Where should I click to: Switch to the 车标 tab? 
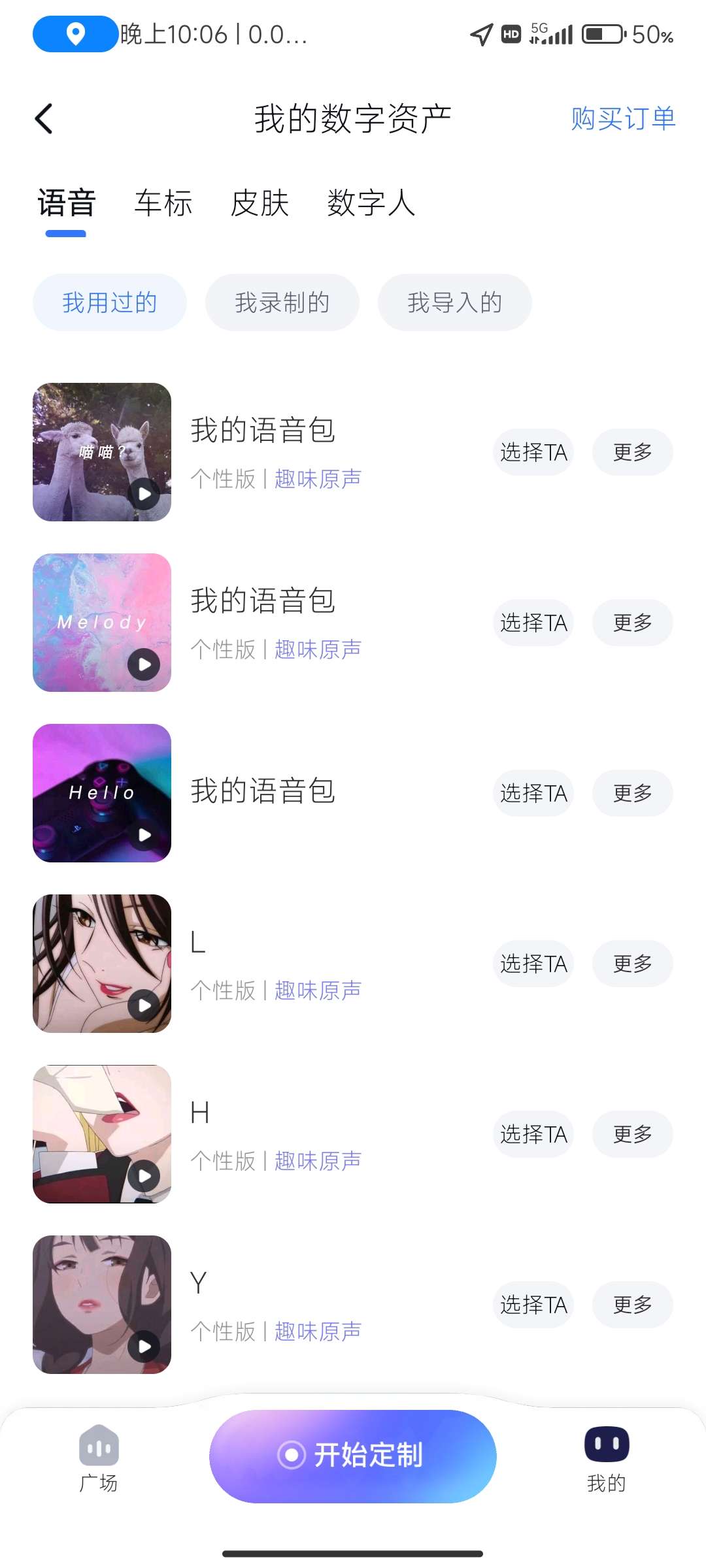click(163, 203)
